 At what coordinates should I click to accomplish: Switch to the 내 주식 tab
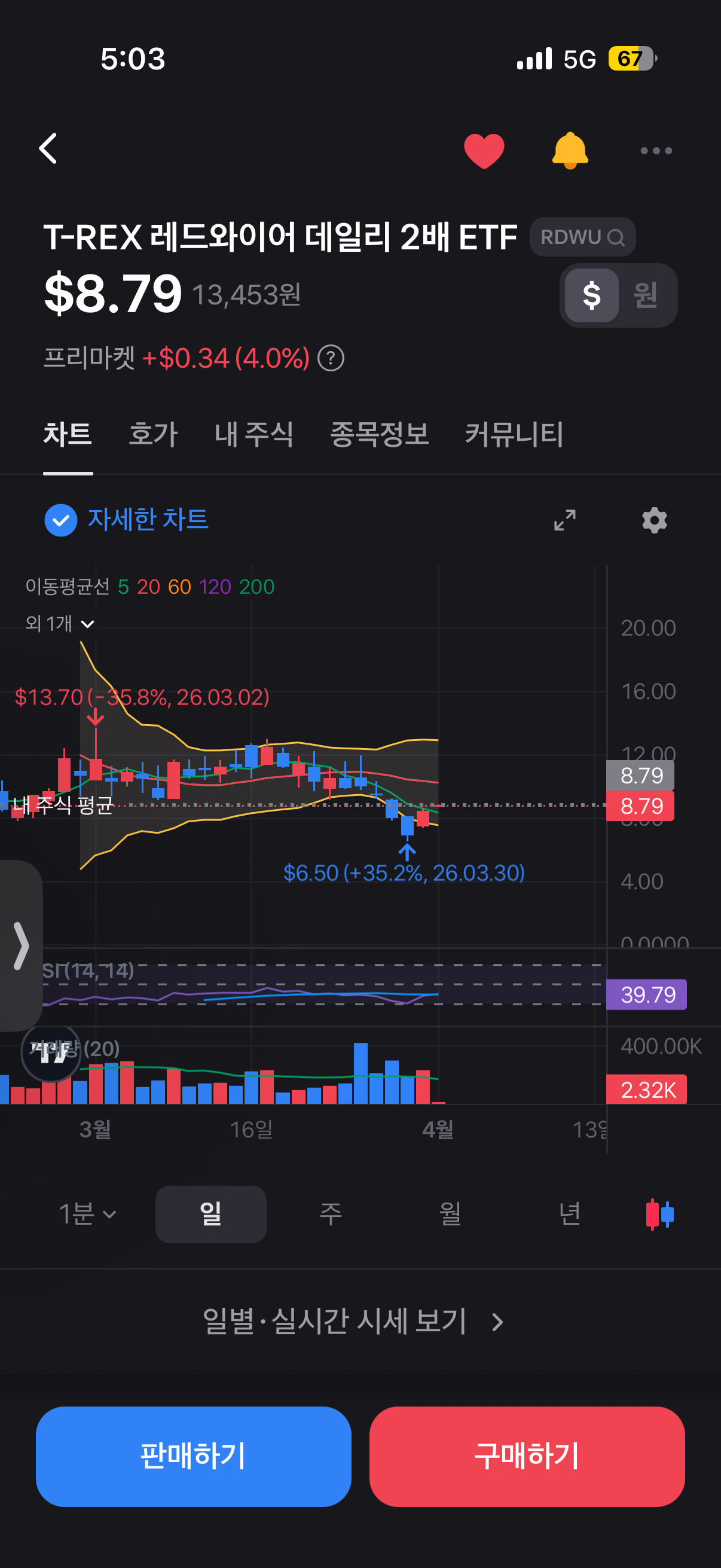click(253, 434)
